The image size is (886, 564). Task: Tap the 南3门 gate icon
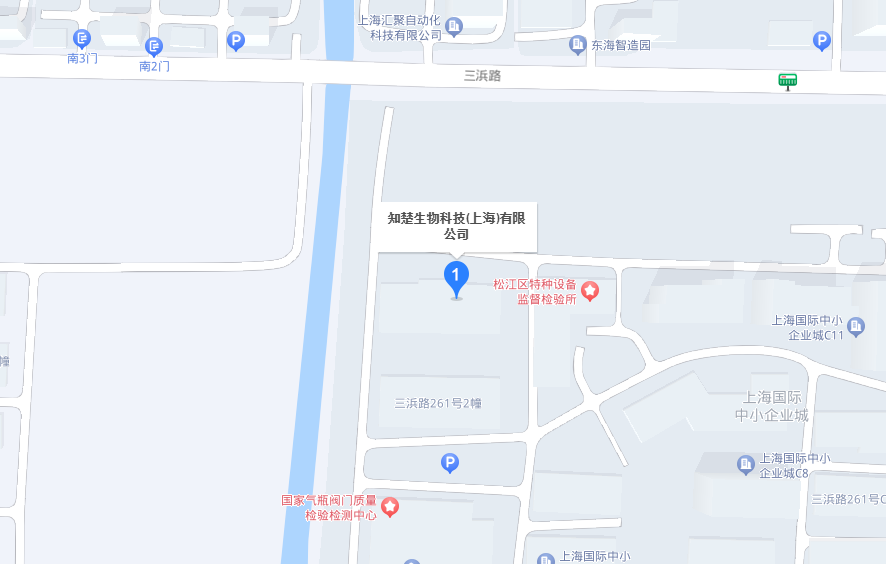82,40
